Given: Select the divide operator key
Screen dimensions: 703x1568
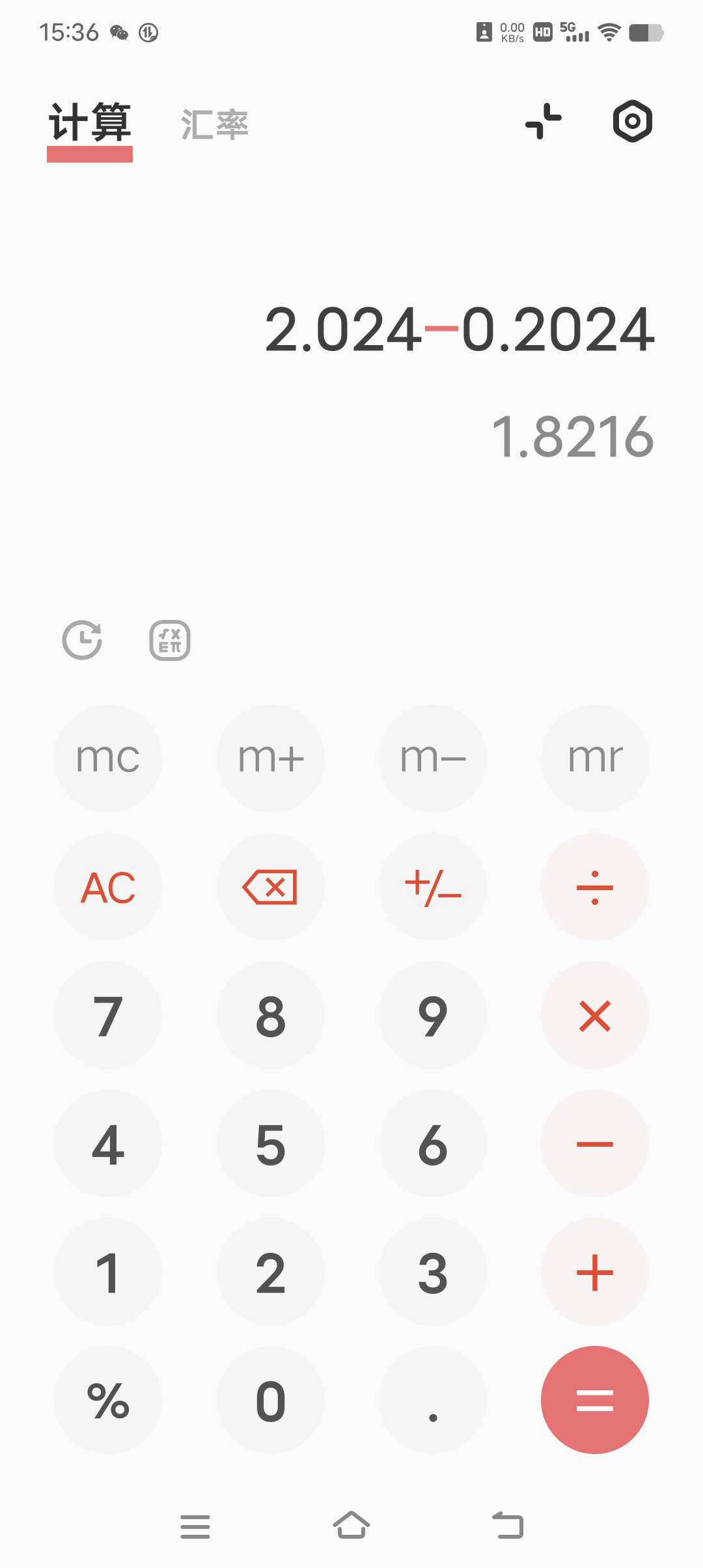Looking at the screenshot, I should click(594, 887).
